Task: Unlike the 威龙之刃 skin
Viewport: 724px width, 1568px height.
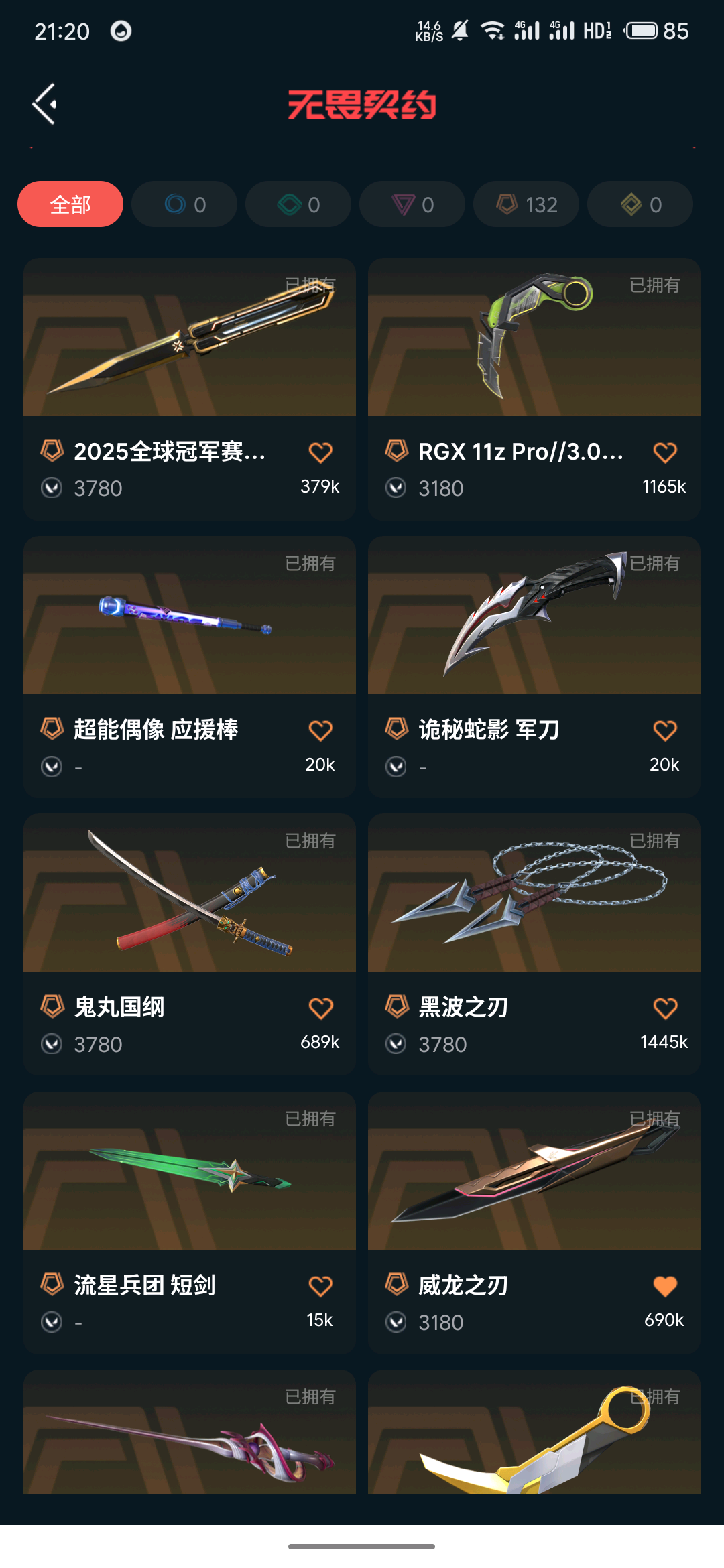Action: 665,1286
